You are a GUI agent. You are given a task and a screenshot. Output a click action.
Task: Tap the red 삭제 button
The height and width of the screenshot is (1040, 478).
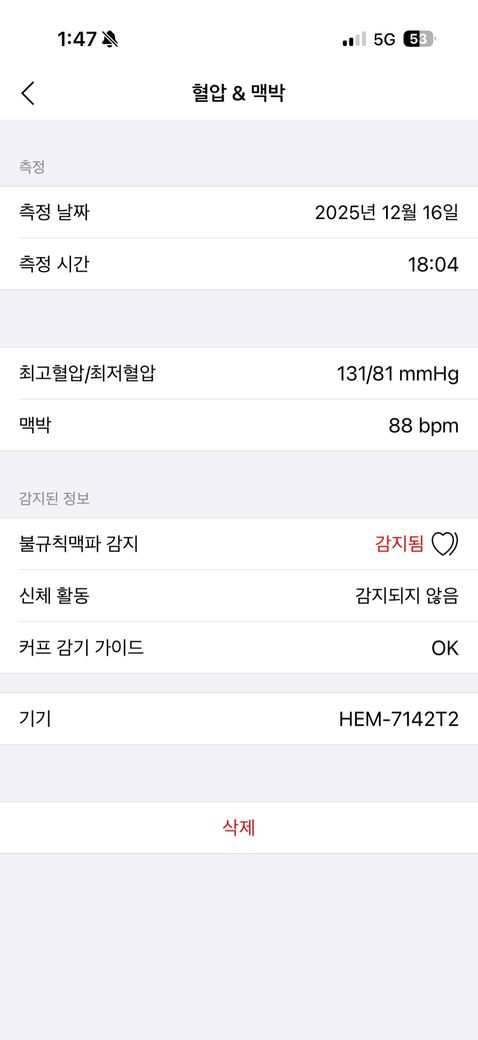point(239,827)
